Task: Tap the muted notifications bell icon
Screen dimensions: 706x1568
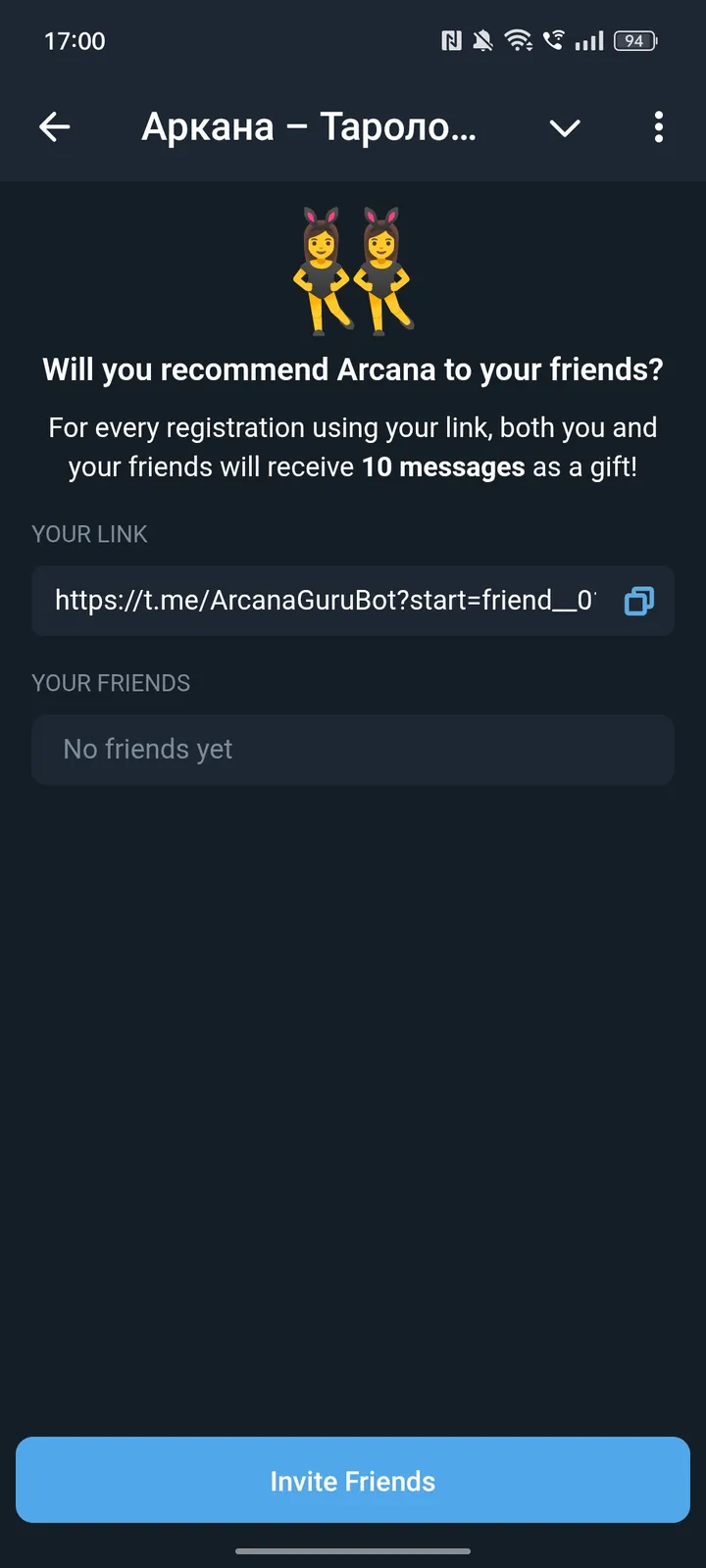Action: click(481, 40)
